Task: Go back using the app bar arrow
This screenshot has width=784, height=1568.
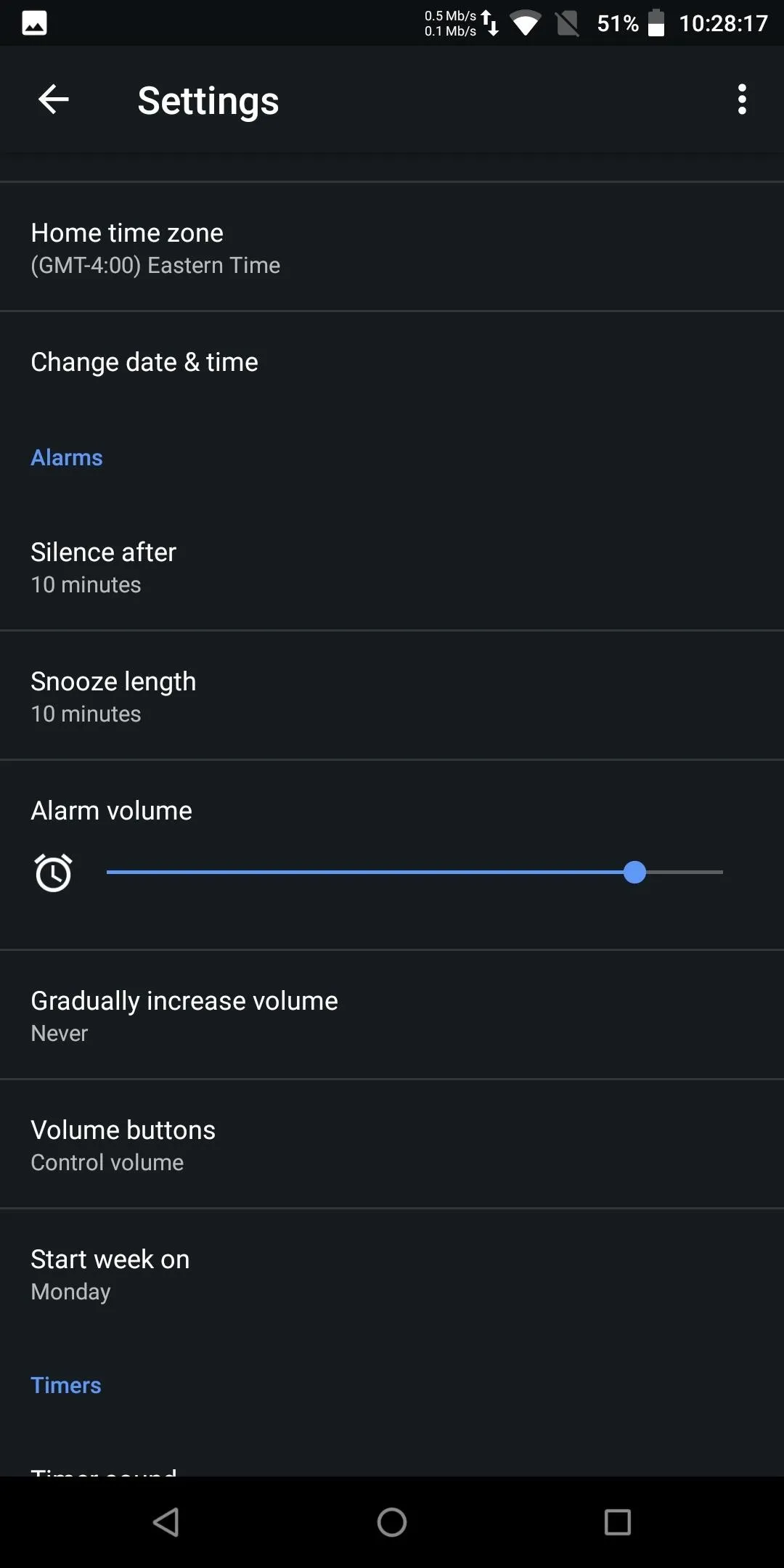Action: coord(53,99)
